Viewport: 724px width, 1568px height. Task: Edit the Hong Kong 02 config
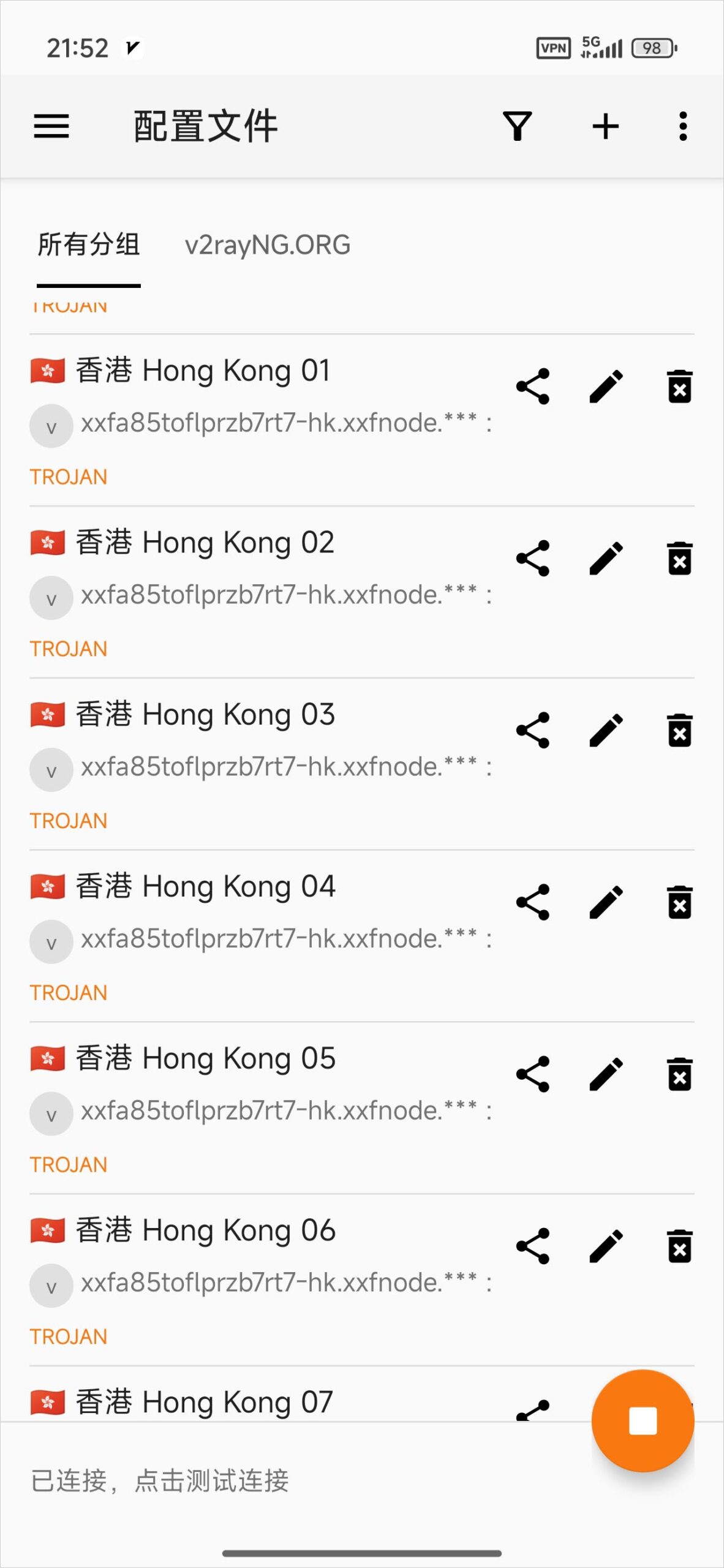[606, 559]
